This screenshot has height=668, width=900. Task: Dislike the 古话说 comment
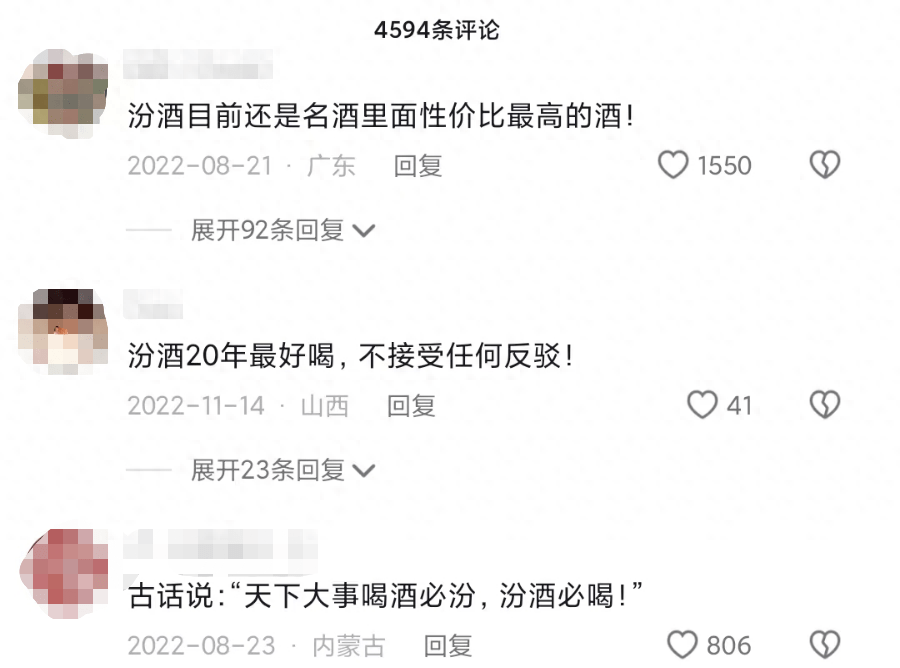824,645
